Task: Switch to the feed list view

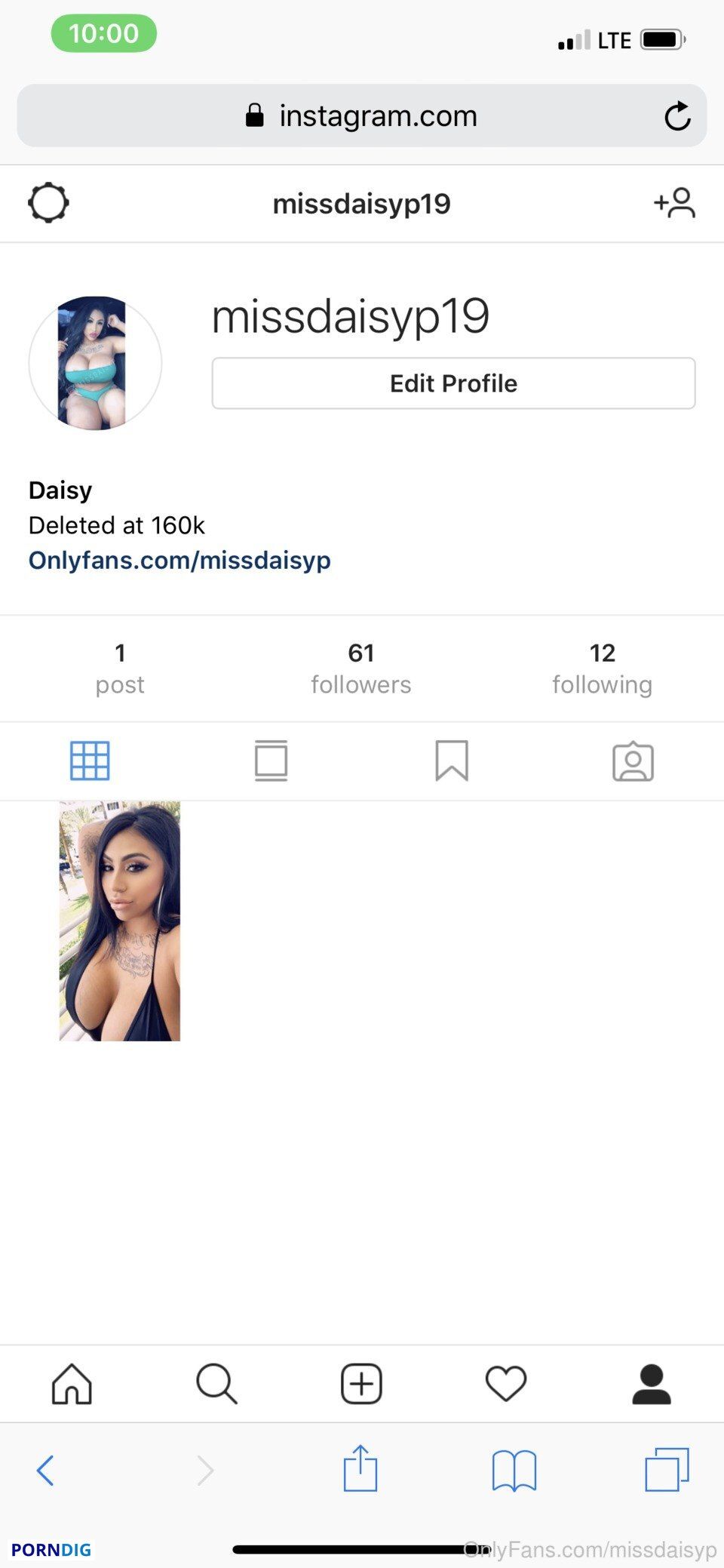Action: click(x=271, y=761)
